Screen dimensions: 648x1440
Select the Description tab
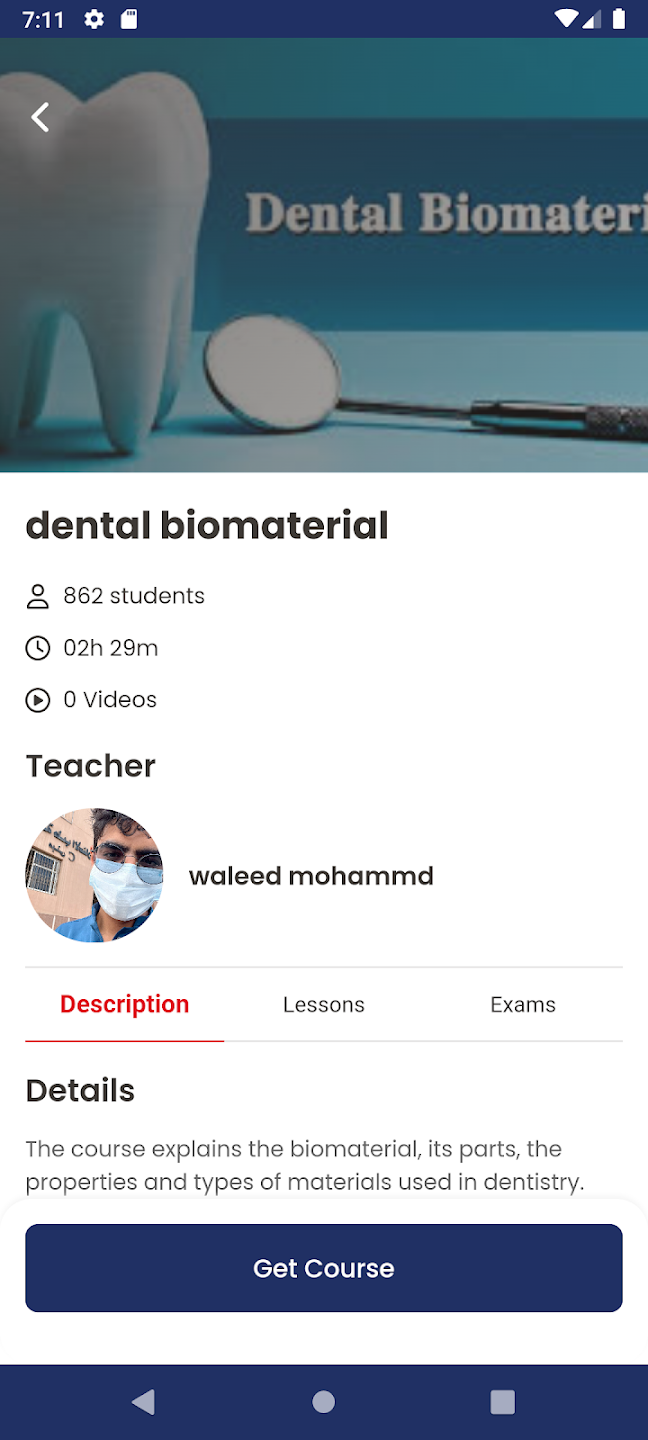[x=125, y=1005]
